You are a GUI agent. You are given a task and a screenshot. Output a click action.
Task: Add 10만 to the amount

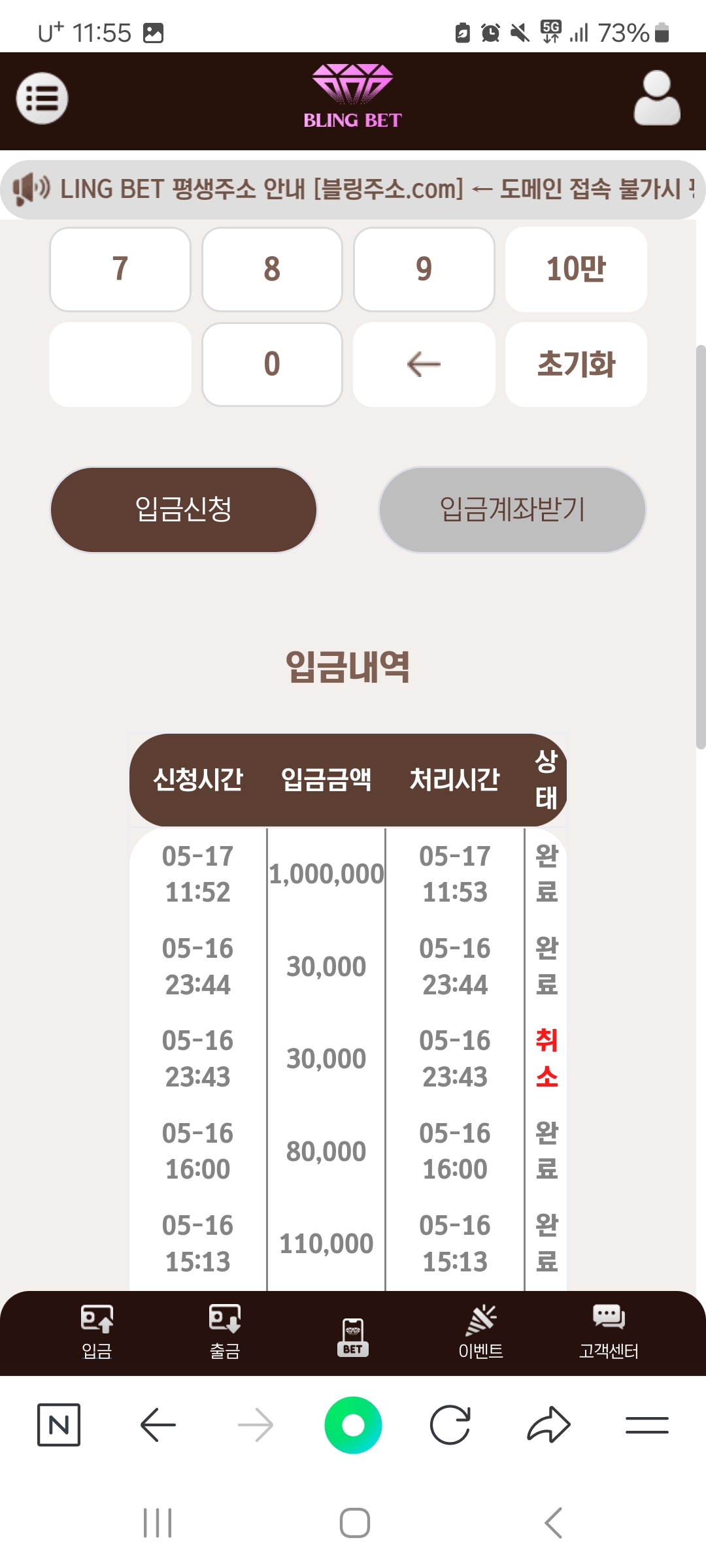click(576, 269)
